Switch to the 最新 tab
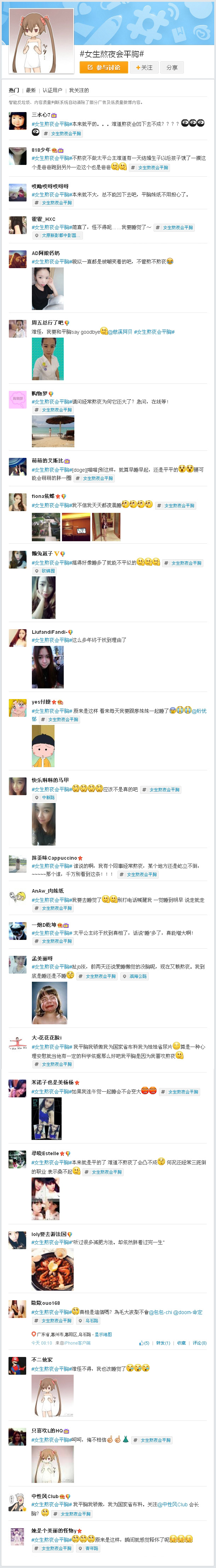The image size is (216, 1568). coord(30,90)
